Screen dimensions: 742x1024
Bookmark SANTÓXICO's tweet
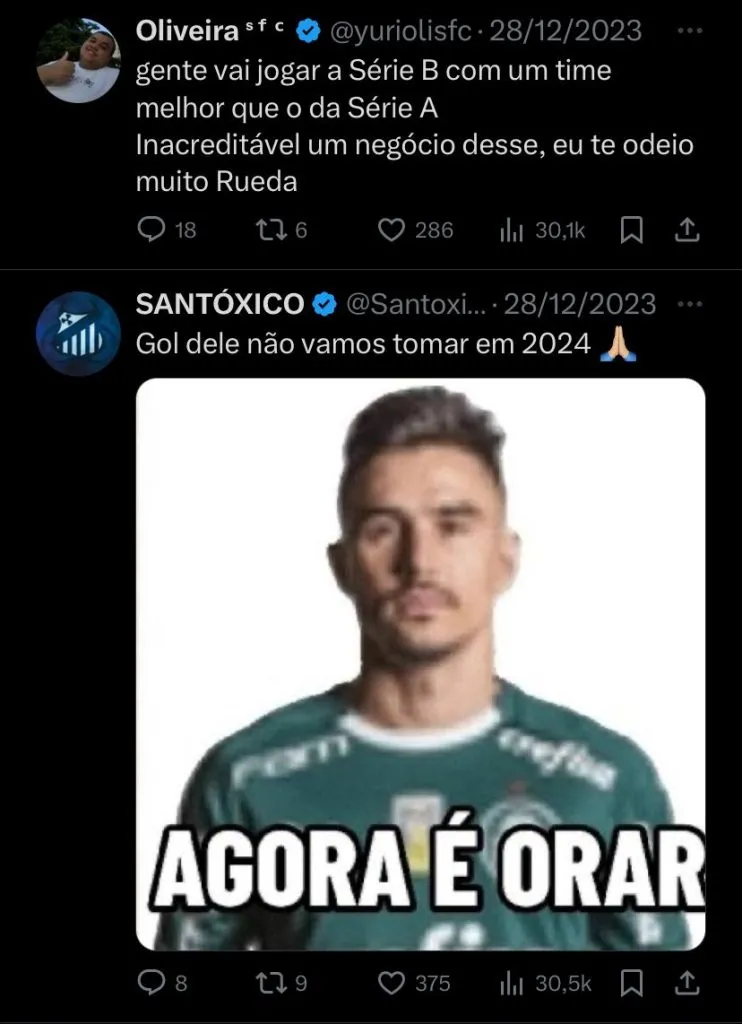click(632, 983)
